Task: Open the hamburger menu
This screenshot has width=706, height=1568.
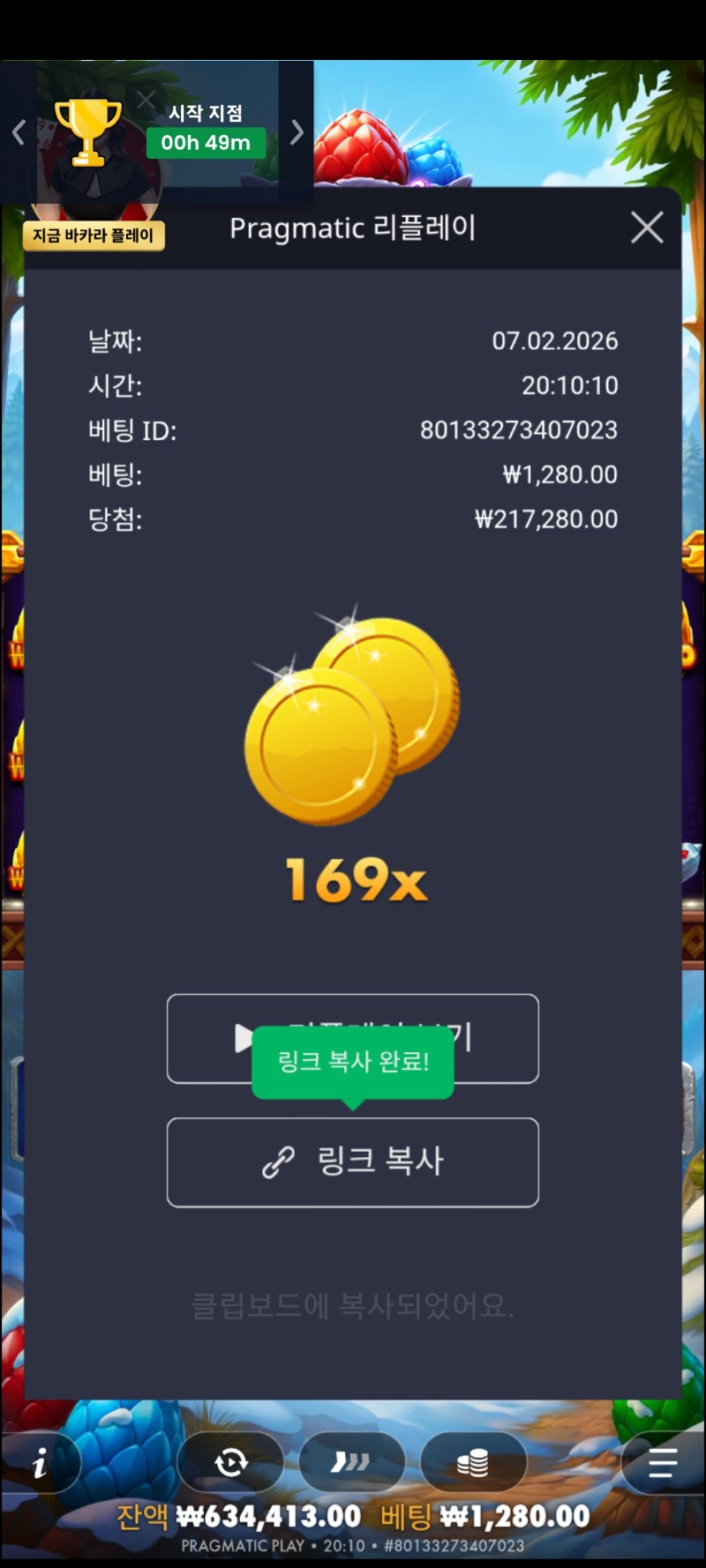Action: [662, 1463]
